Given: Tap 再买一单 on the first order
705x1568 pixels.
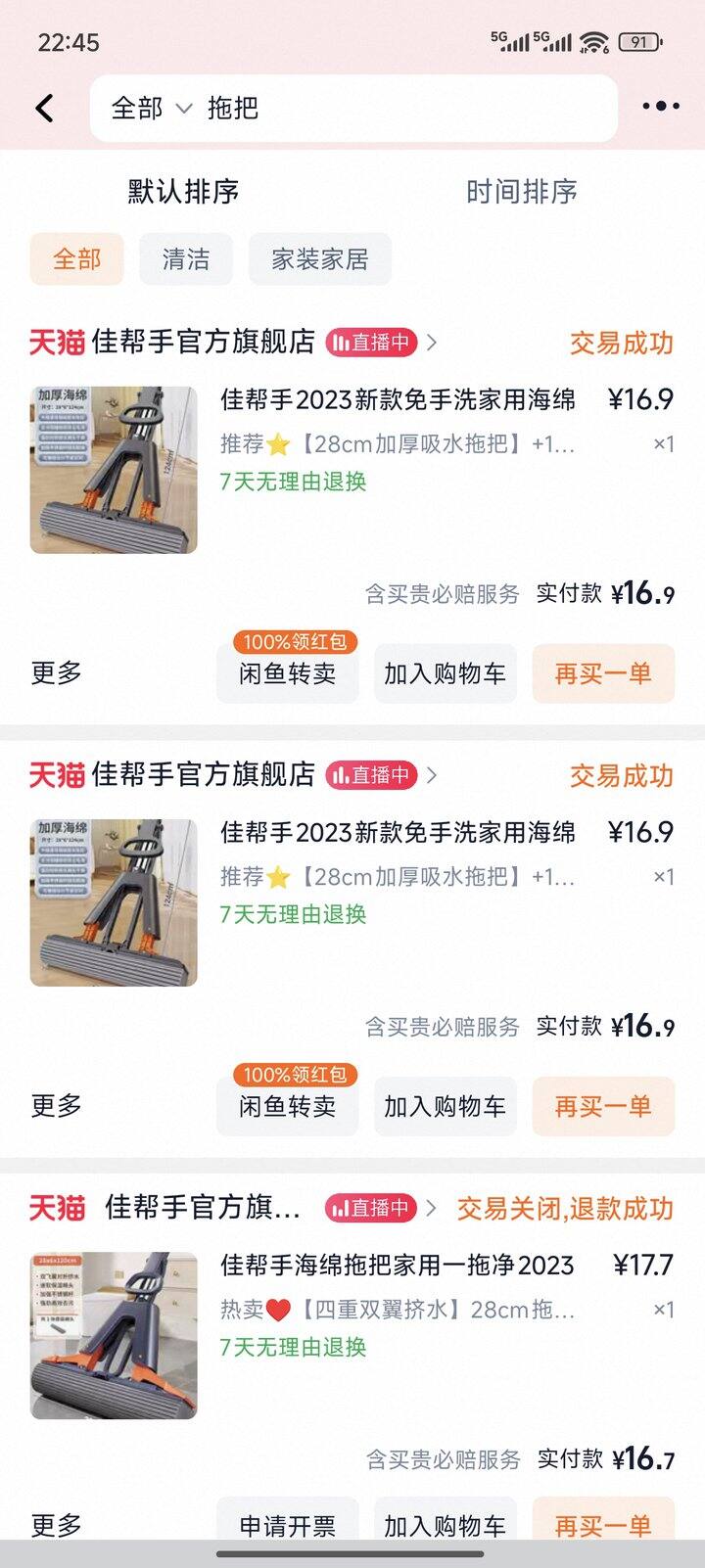Looking at the screenshot, I should 603,674.
